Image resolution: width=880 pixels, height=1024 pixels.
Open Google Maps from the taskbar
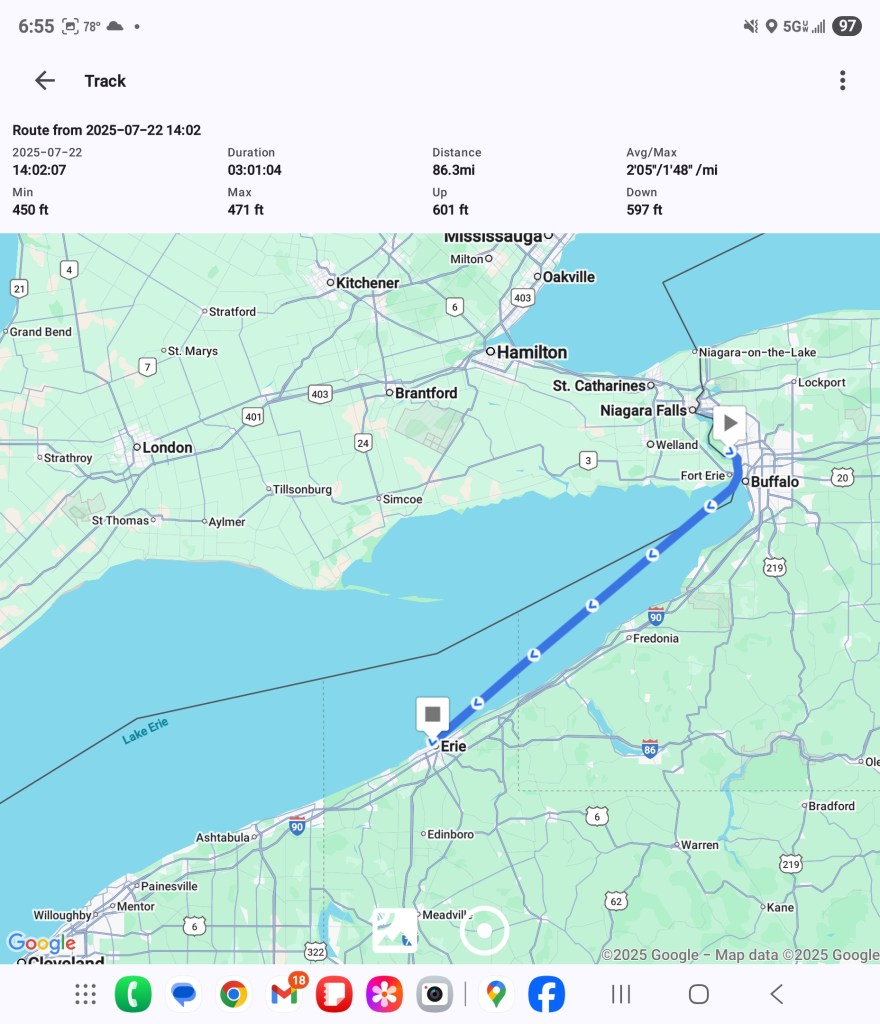tap(496, 994)
